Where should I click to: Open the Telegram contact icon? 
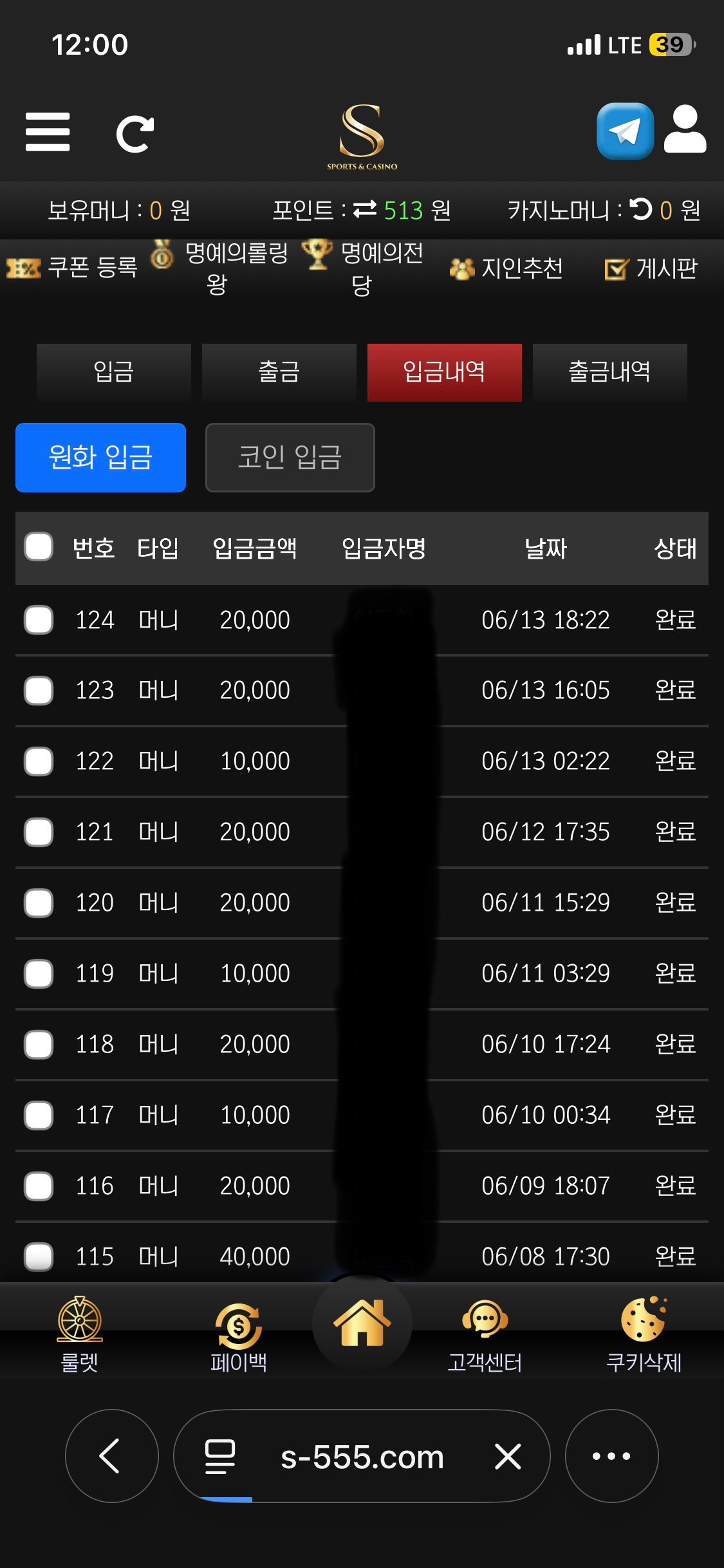(625, 131)
